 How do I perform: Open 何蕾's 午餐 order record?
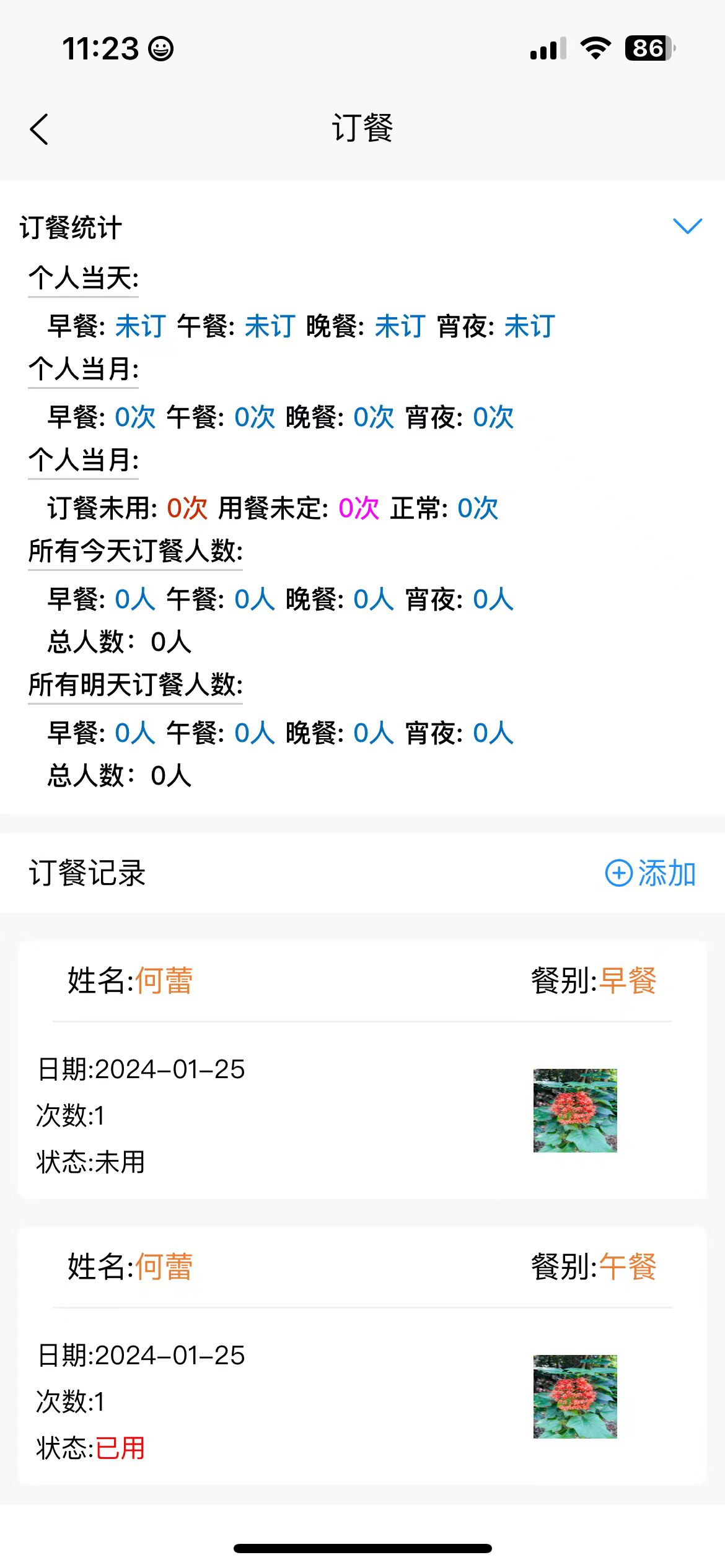coord(362,1356)
